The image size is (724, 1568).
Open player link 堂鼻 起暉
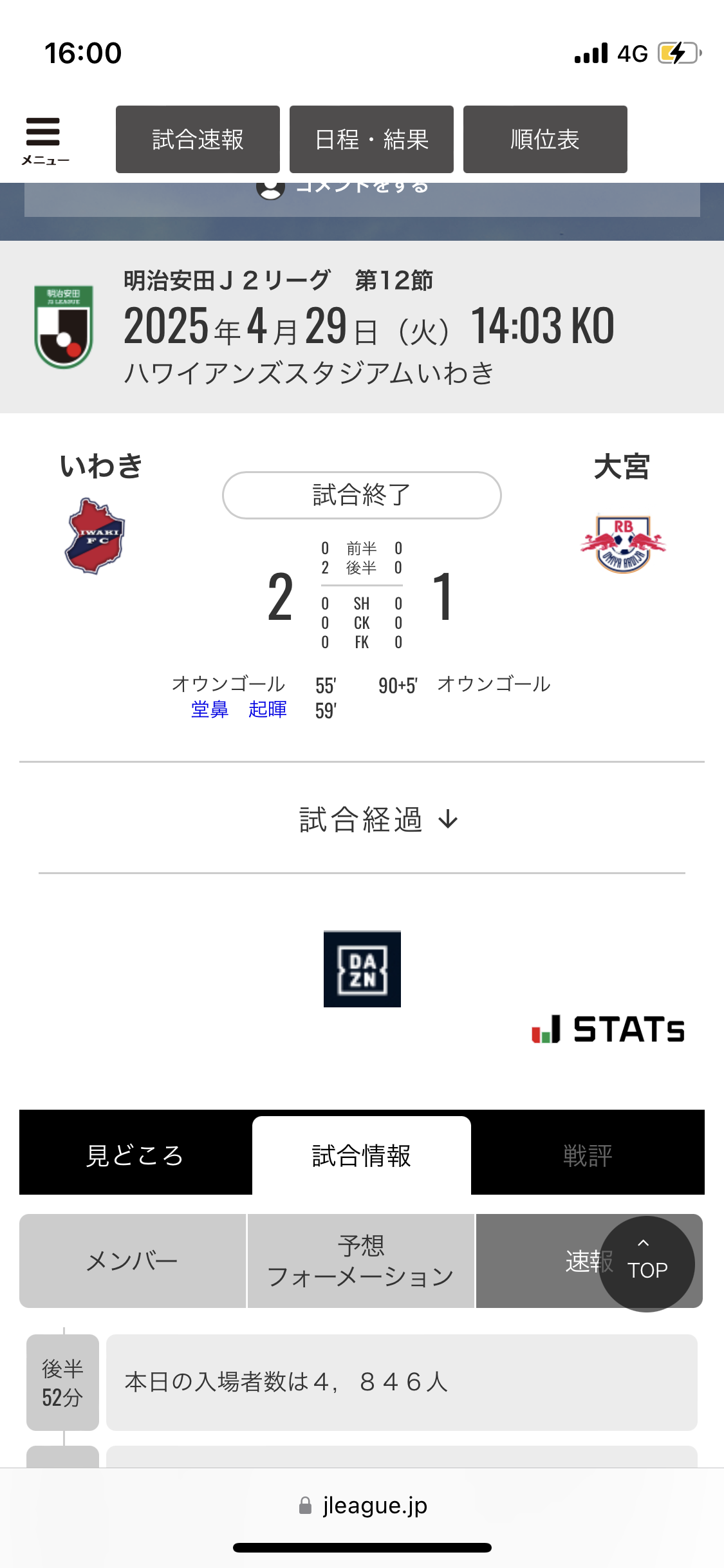point(239,709)
